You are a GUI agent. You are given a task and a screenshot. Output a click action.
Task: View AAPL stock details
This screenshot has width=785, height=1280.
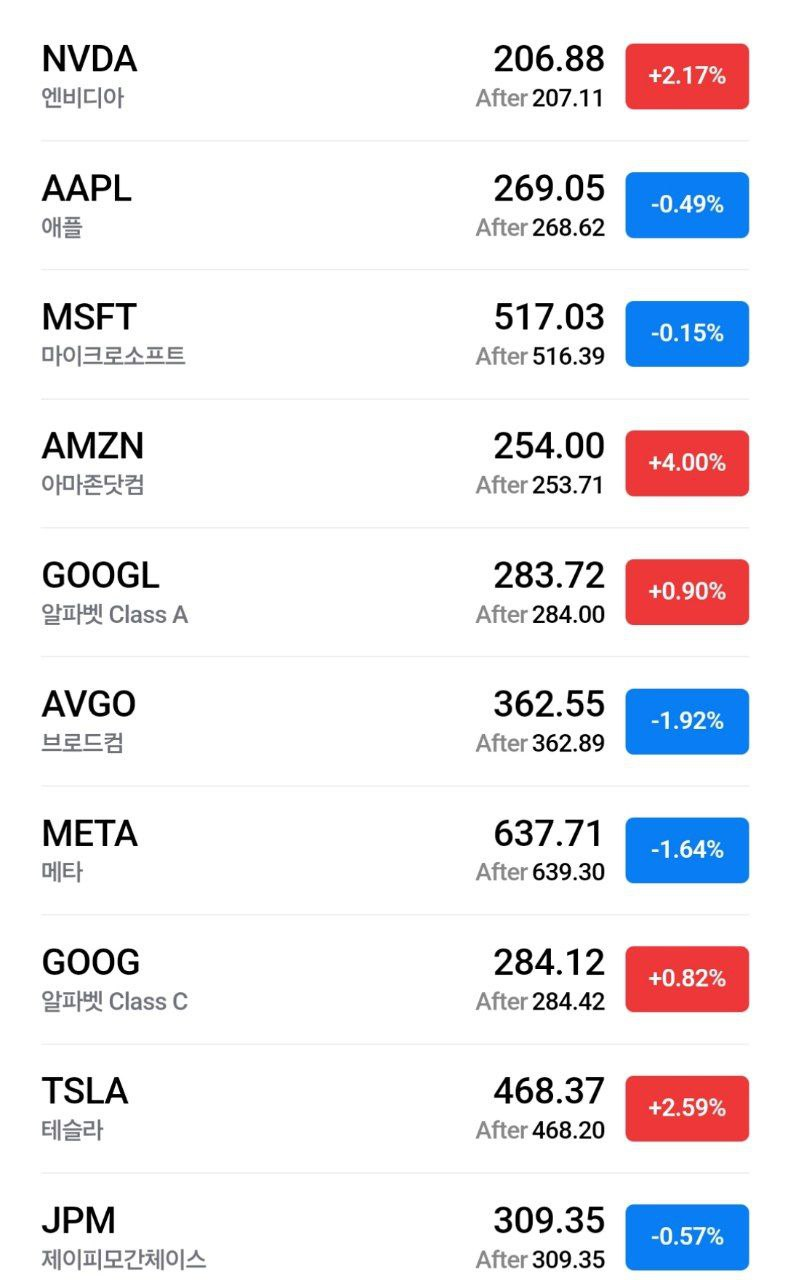tap(300, 205)
